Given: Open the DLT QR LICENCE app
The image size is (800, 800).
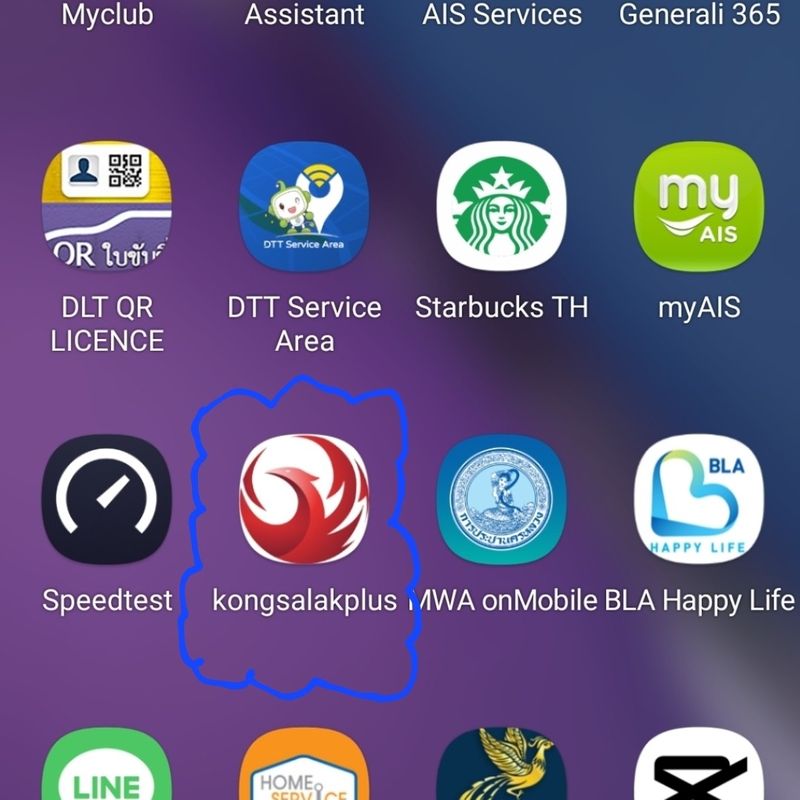Looking at the screenshot, I should (106, 205).
